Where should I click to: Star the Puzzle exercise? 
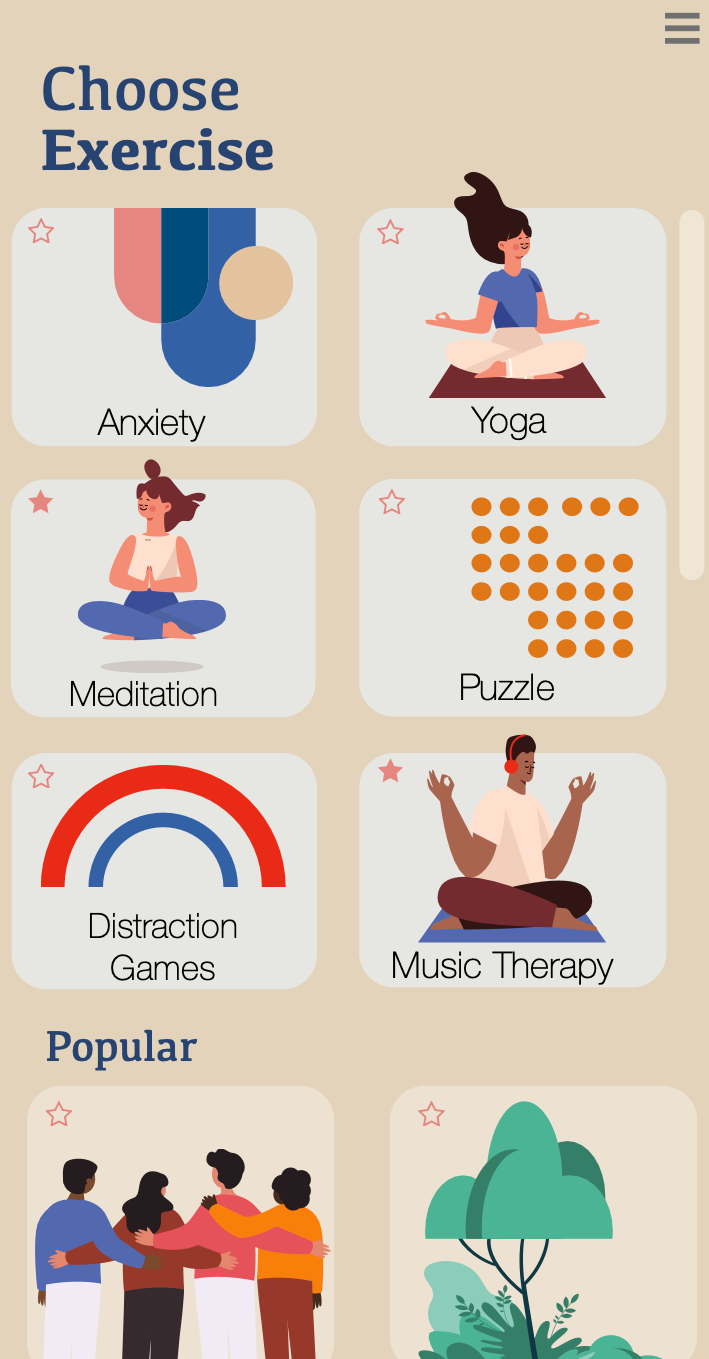[391, 502]
